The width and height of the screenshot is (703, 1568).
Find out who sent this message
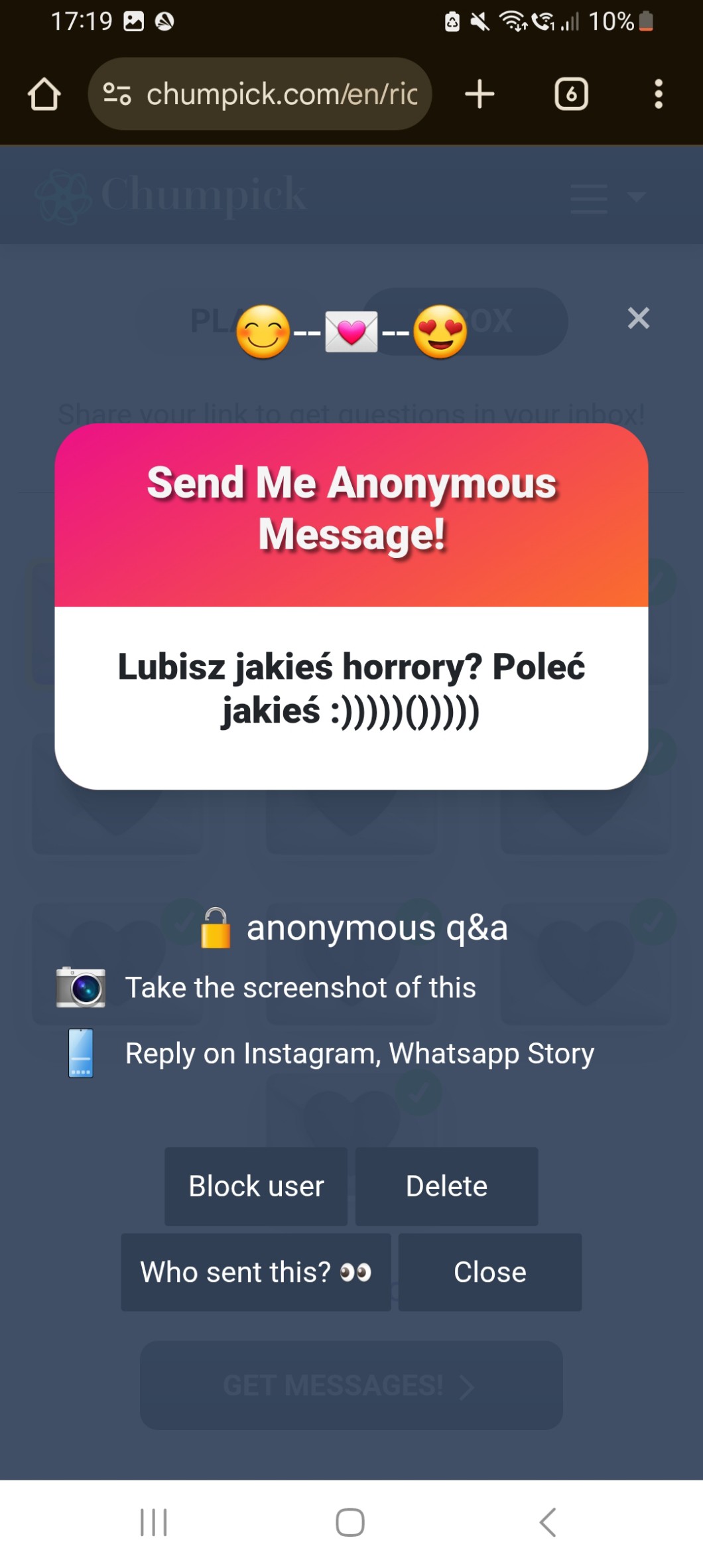(256, 1272)
